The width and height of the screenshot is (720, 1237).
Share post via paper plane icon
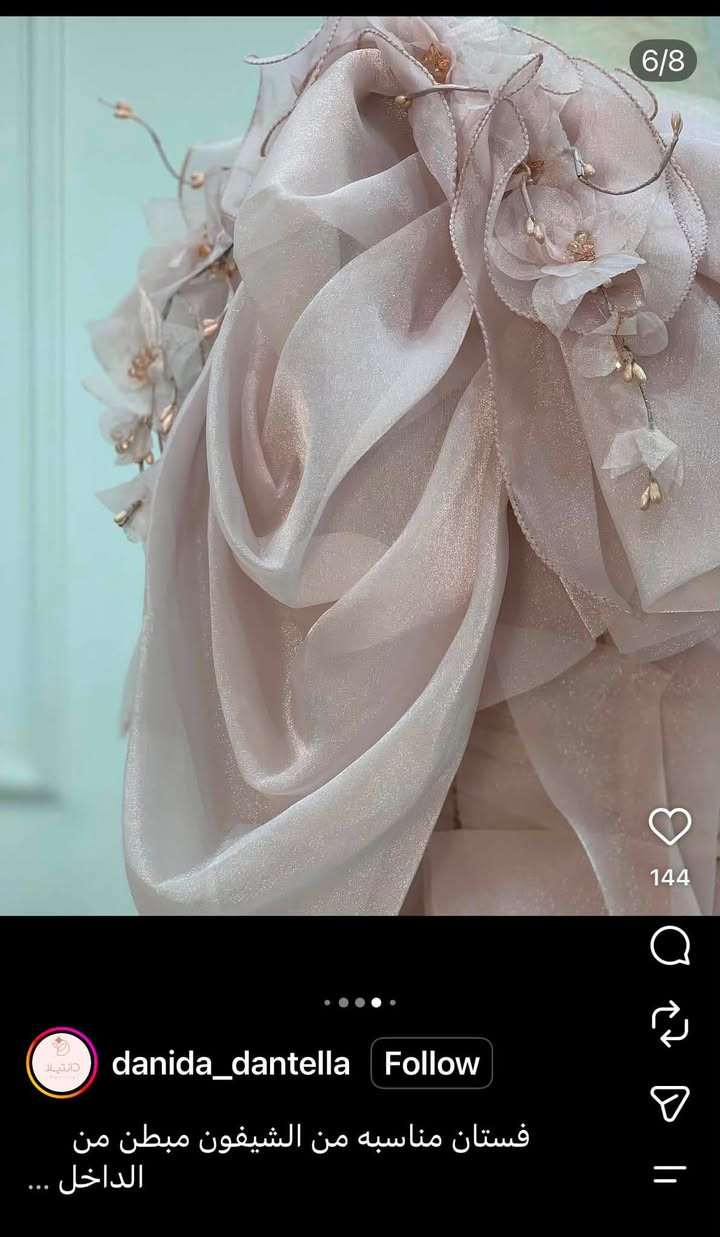tap(669, 1103)
